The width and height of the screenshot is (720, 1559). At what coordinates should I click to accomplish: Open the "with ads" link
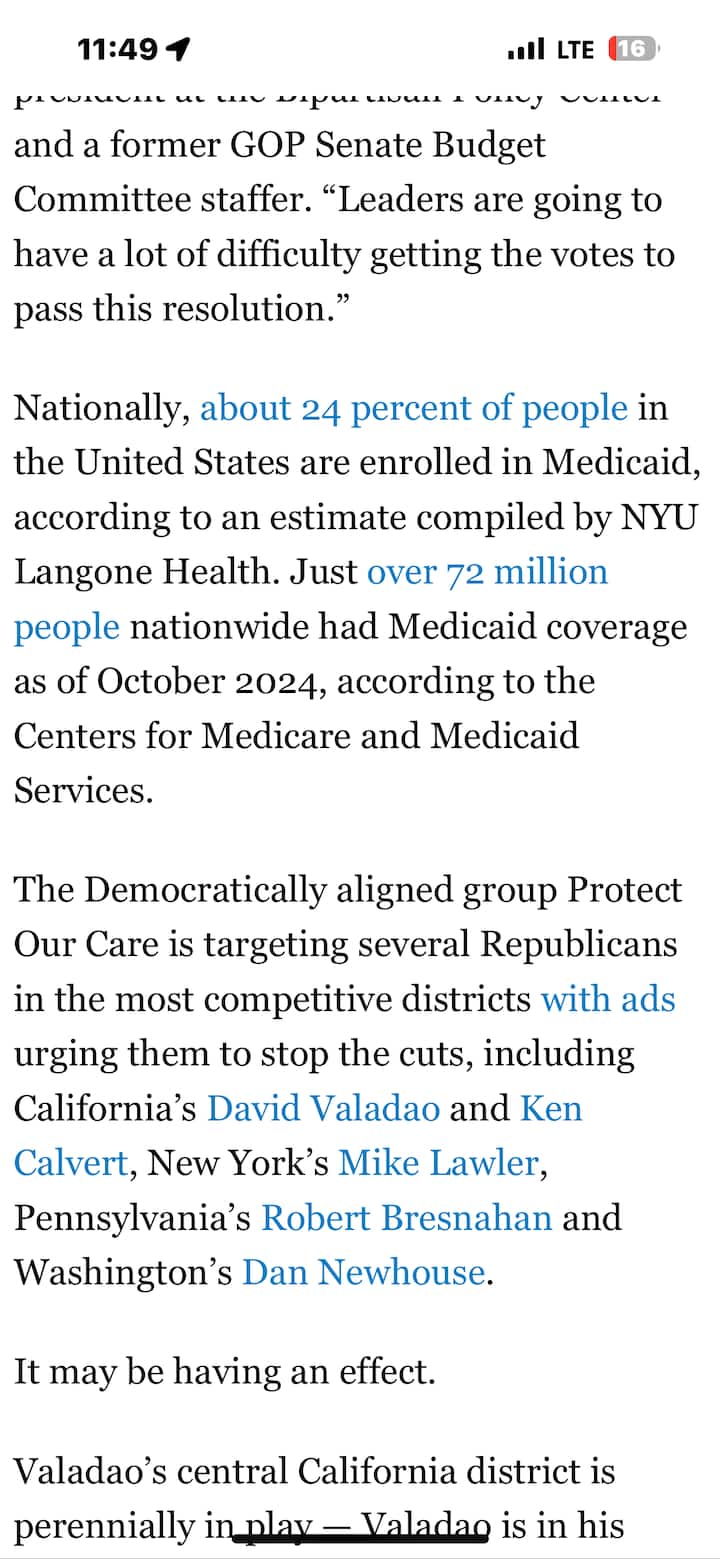click(608, 999)
